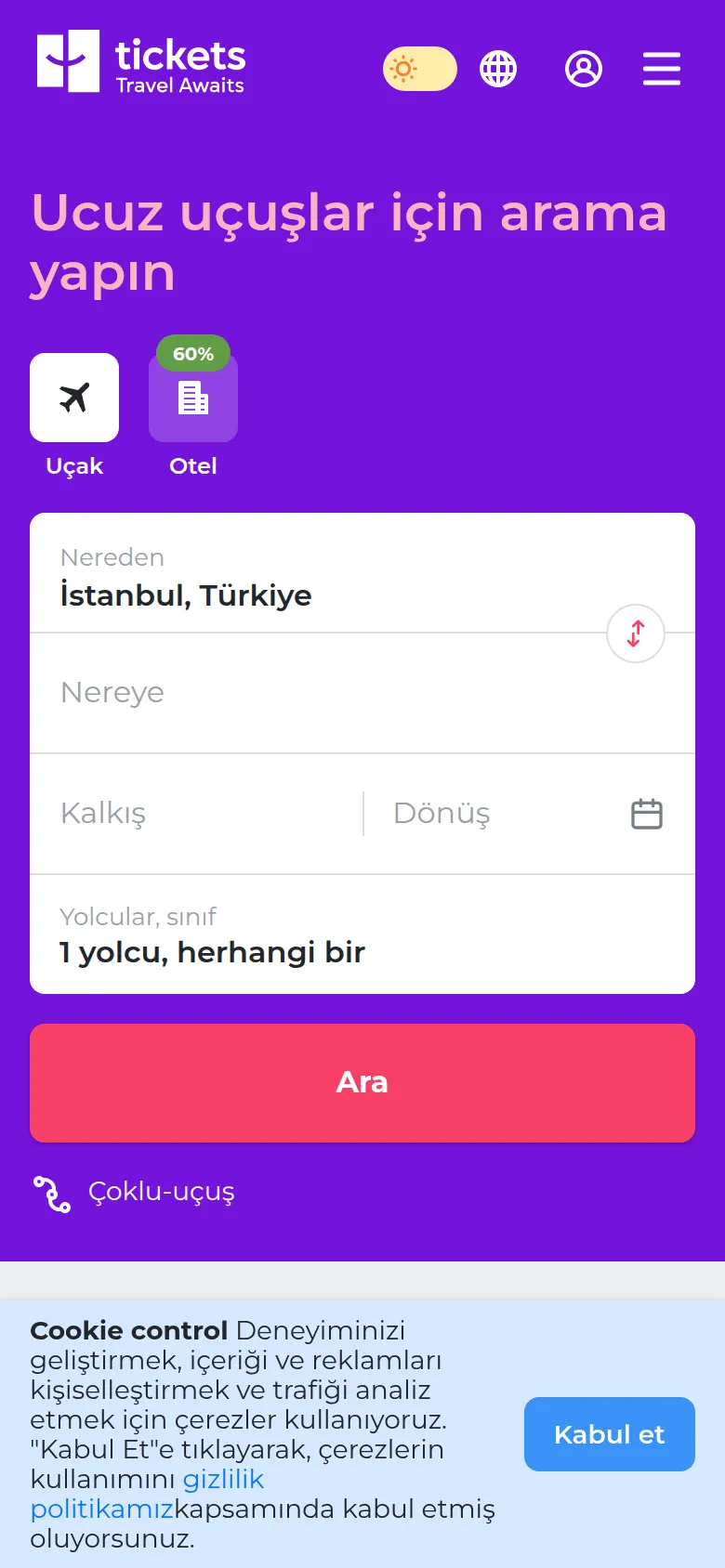The height and width of the screenshot is (1568, 725).
Task: Swap origin and destination cities
Action: (636, 634)
